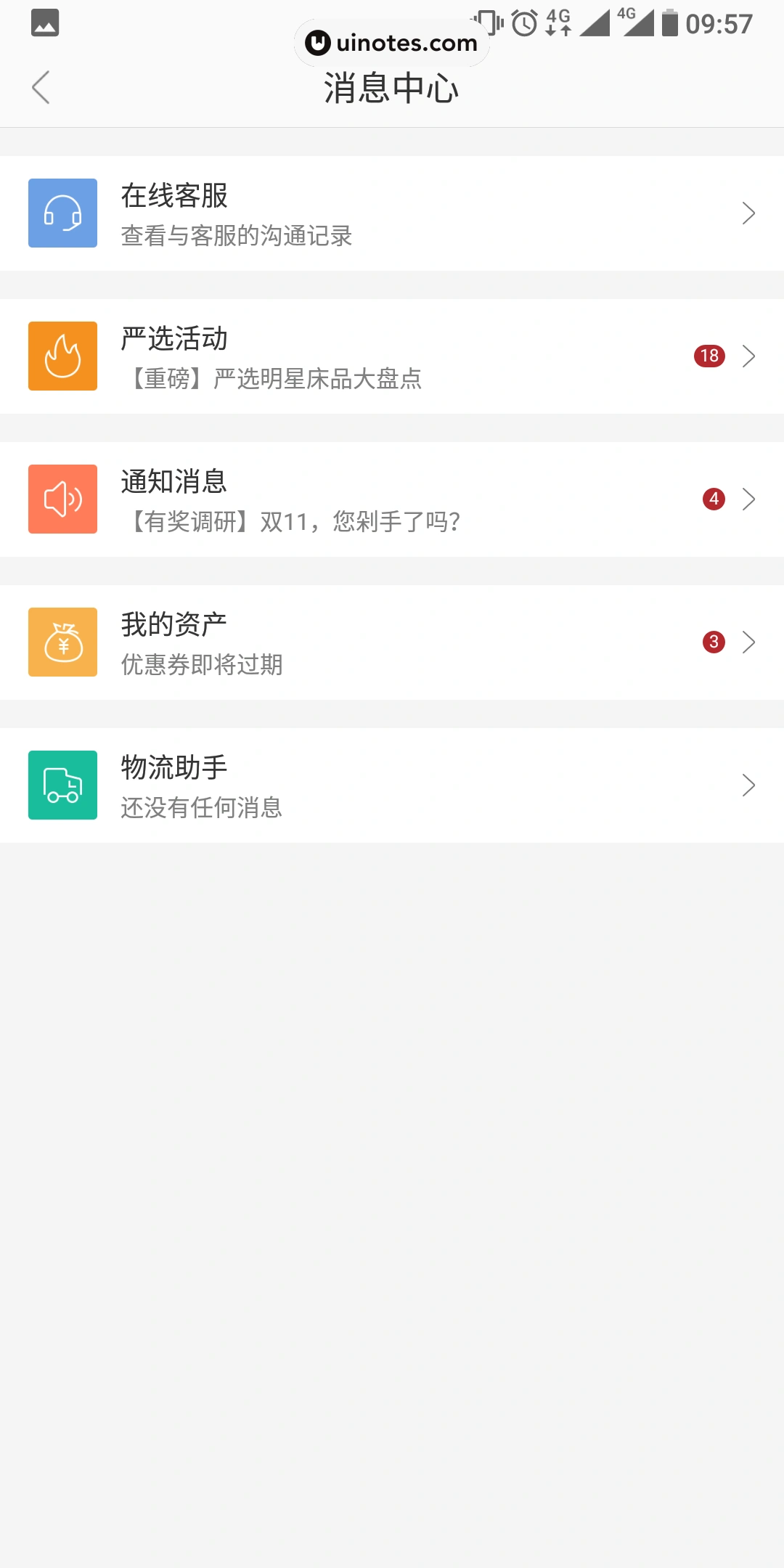
Task: Open 严选活动 using the right chevron
Action: coord(749,356)
